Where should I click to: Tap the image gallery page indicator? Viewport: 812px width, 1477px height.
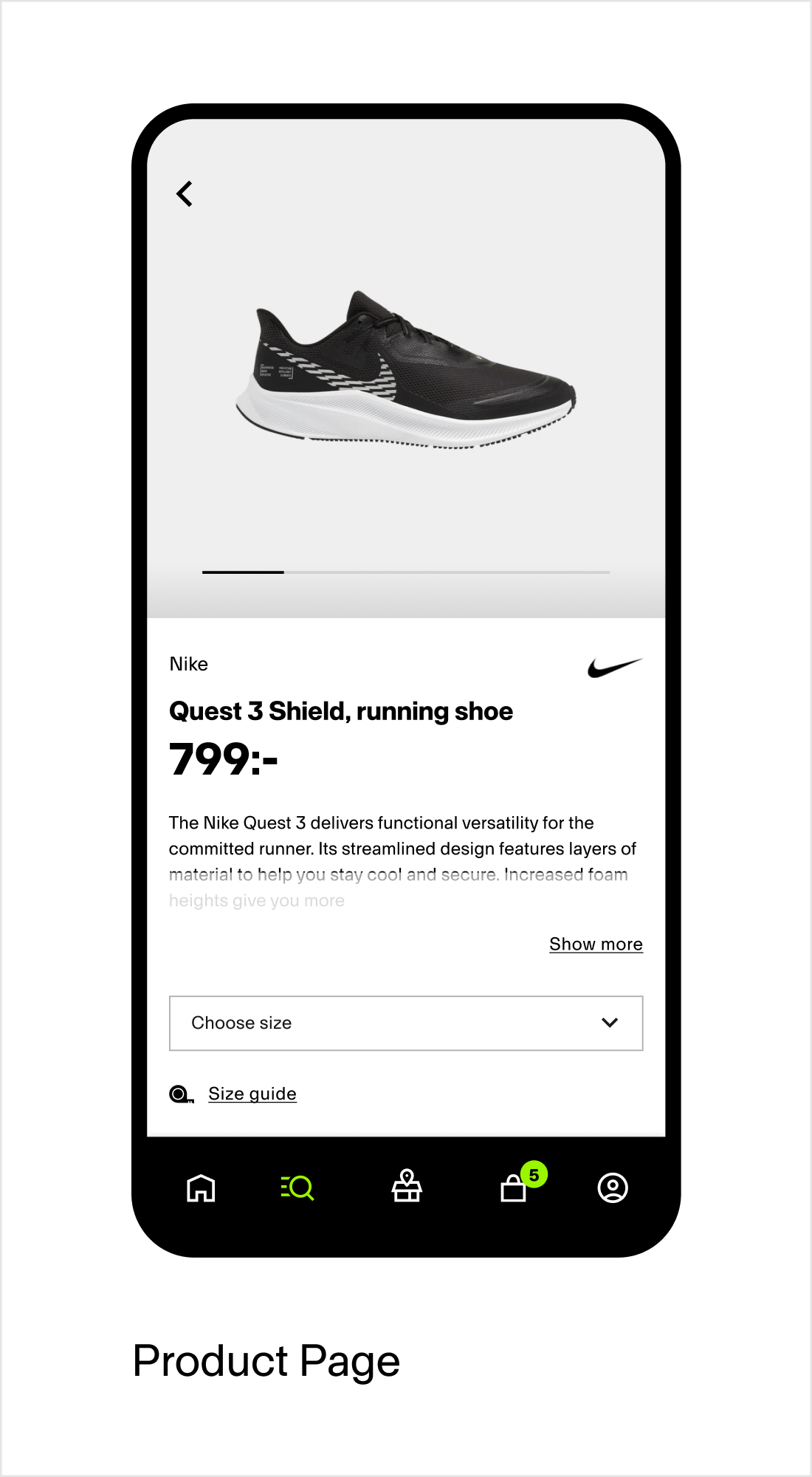[x=406, y=572]
